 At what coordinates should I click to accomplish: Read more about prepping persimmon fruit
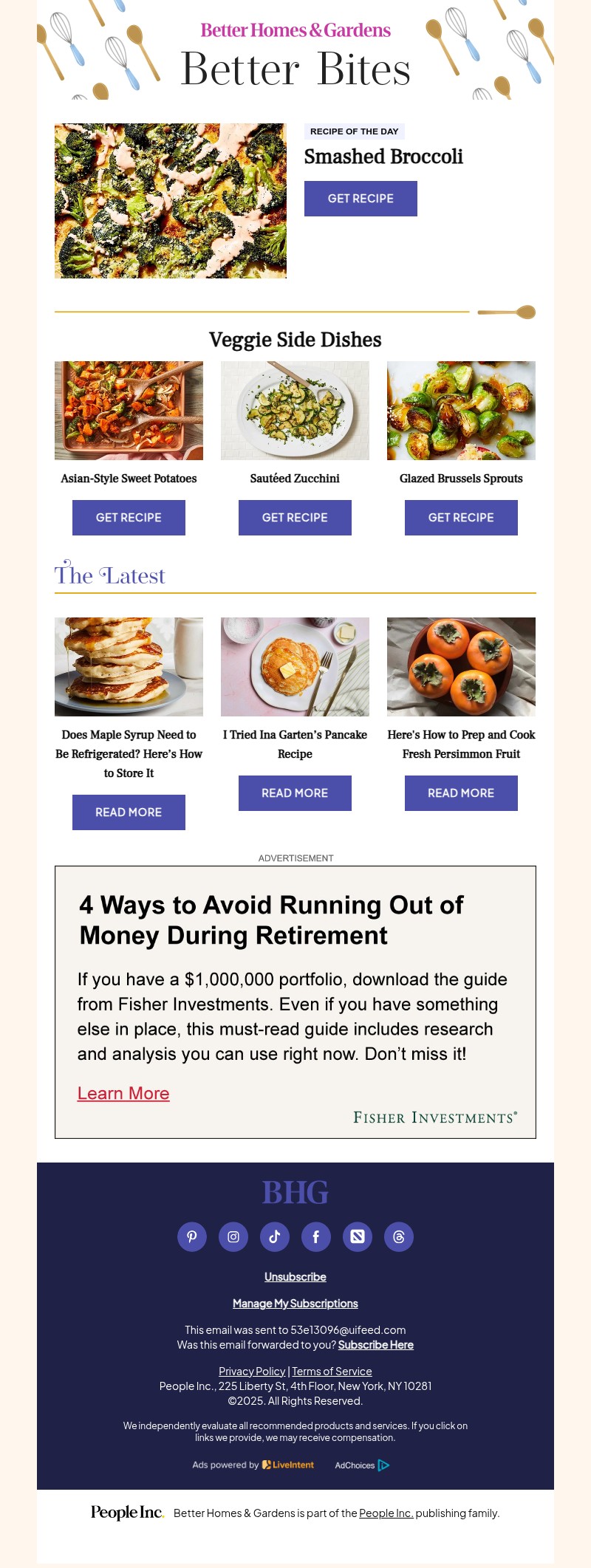click(x=461, y=793)
